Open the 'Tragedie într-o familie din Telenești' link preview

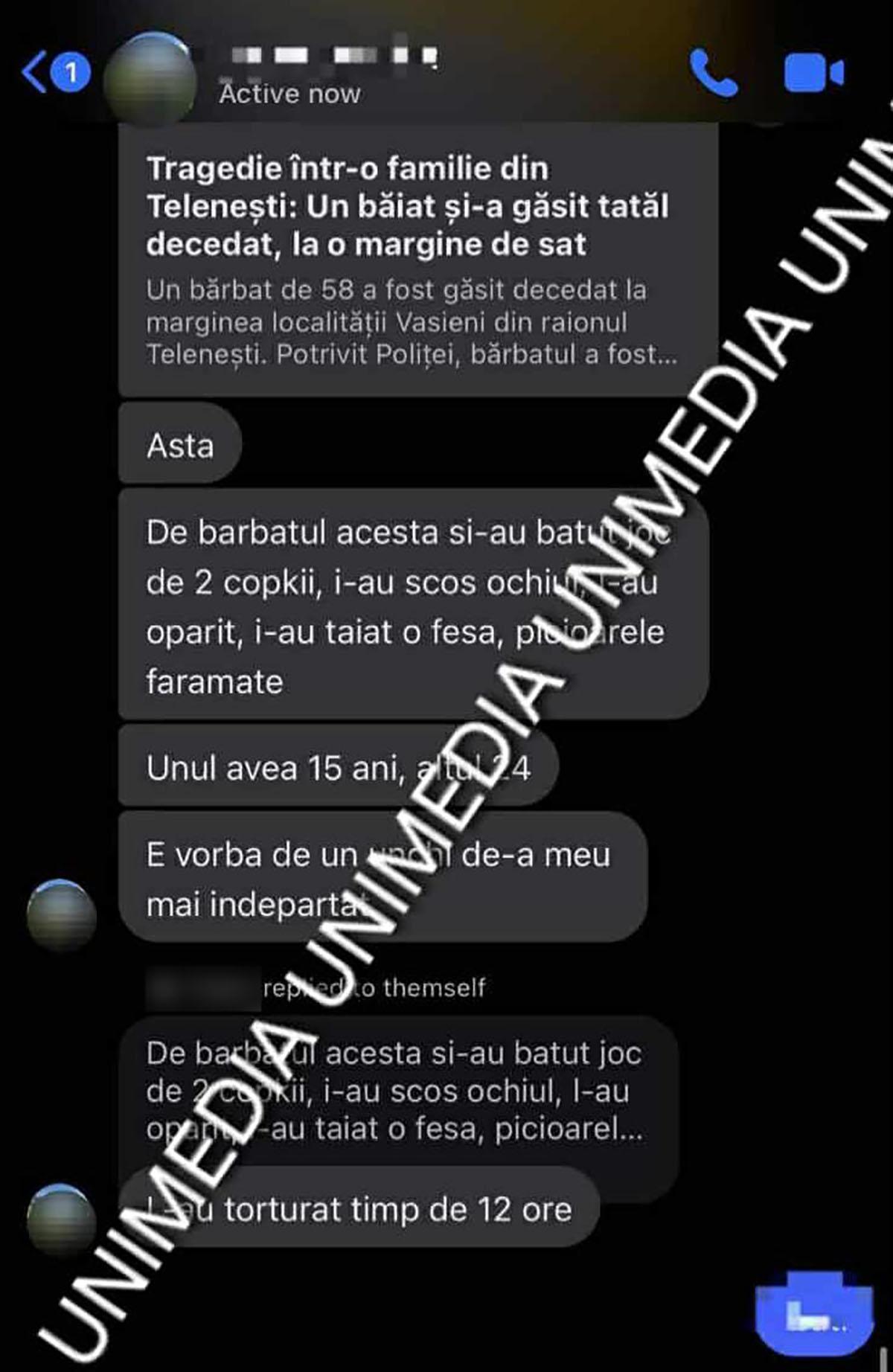417,260
